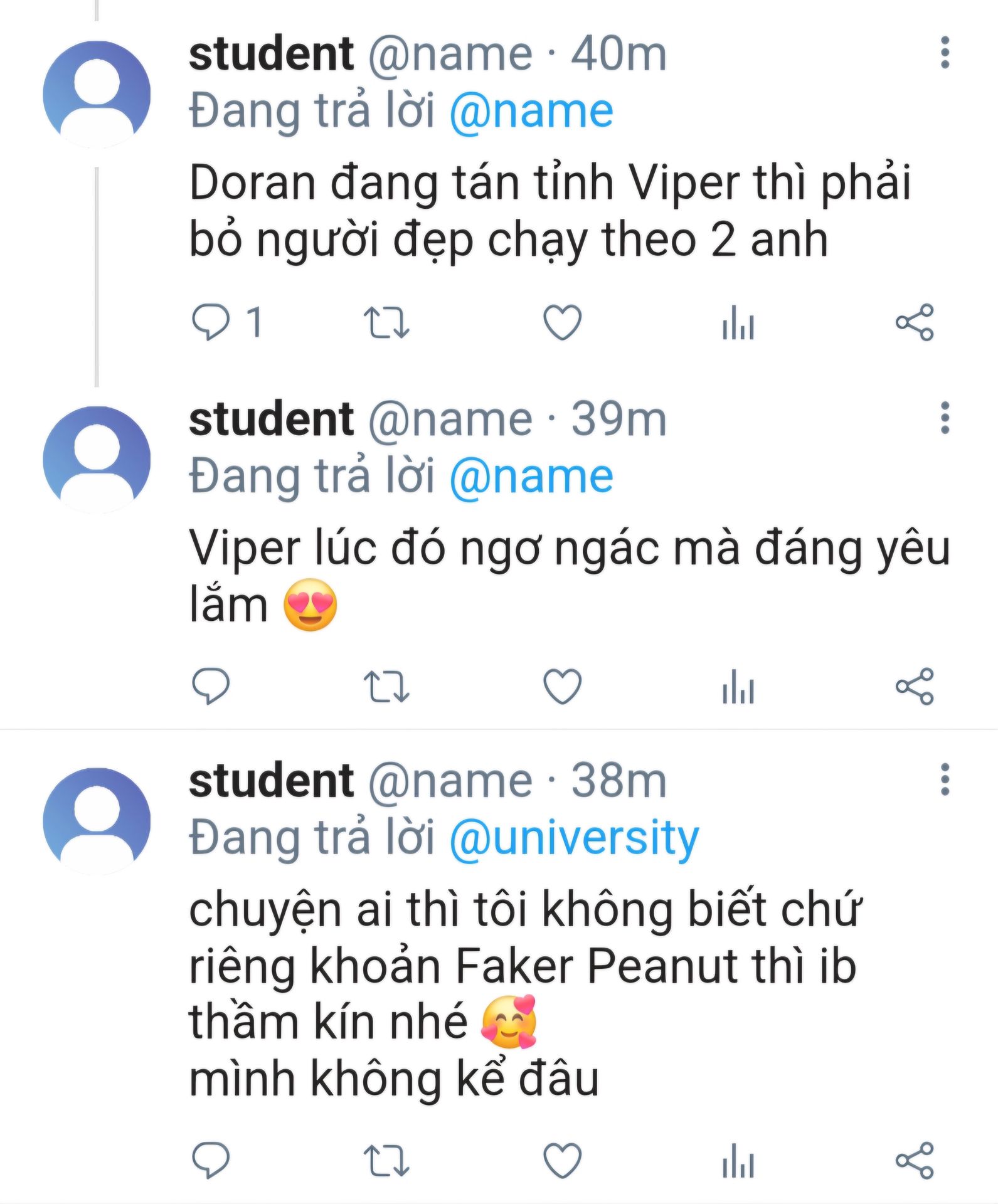Open profile avatar of the 38m tweet
Viewport: 998px width, 1204px height.
pyautogui.click(x=97, y=821)
